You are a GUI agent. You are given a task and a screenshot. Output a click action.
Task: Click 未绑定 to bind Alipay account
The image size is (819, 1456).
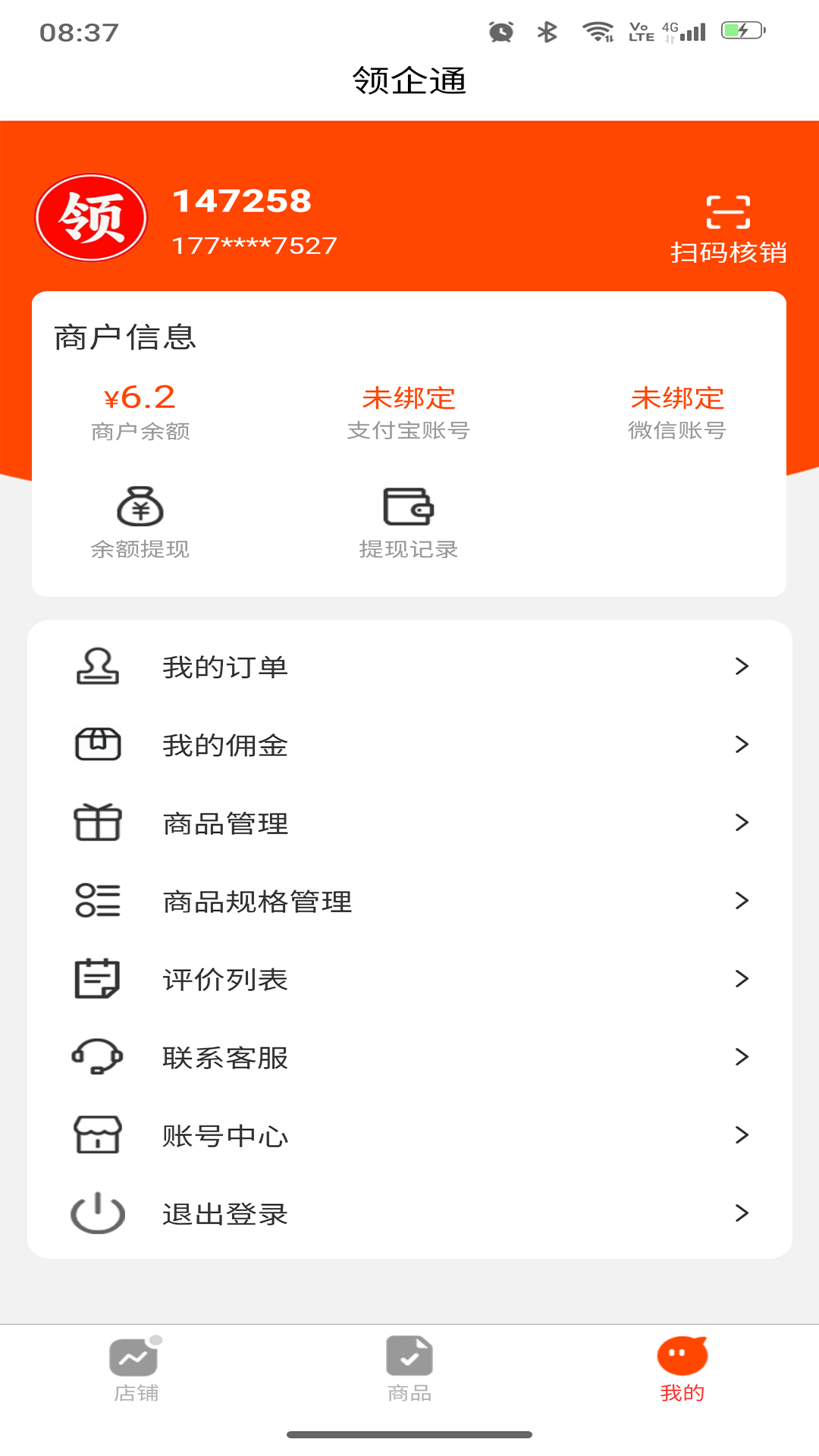point(410,396)
